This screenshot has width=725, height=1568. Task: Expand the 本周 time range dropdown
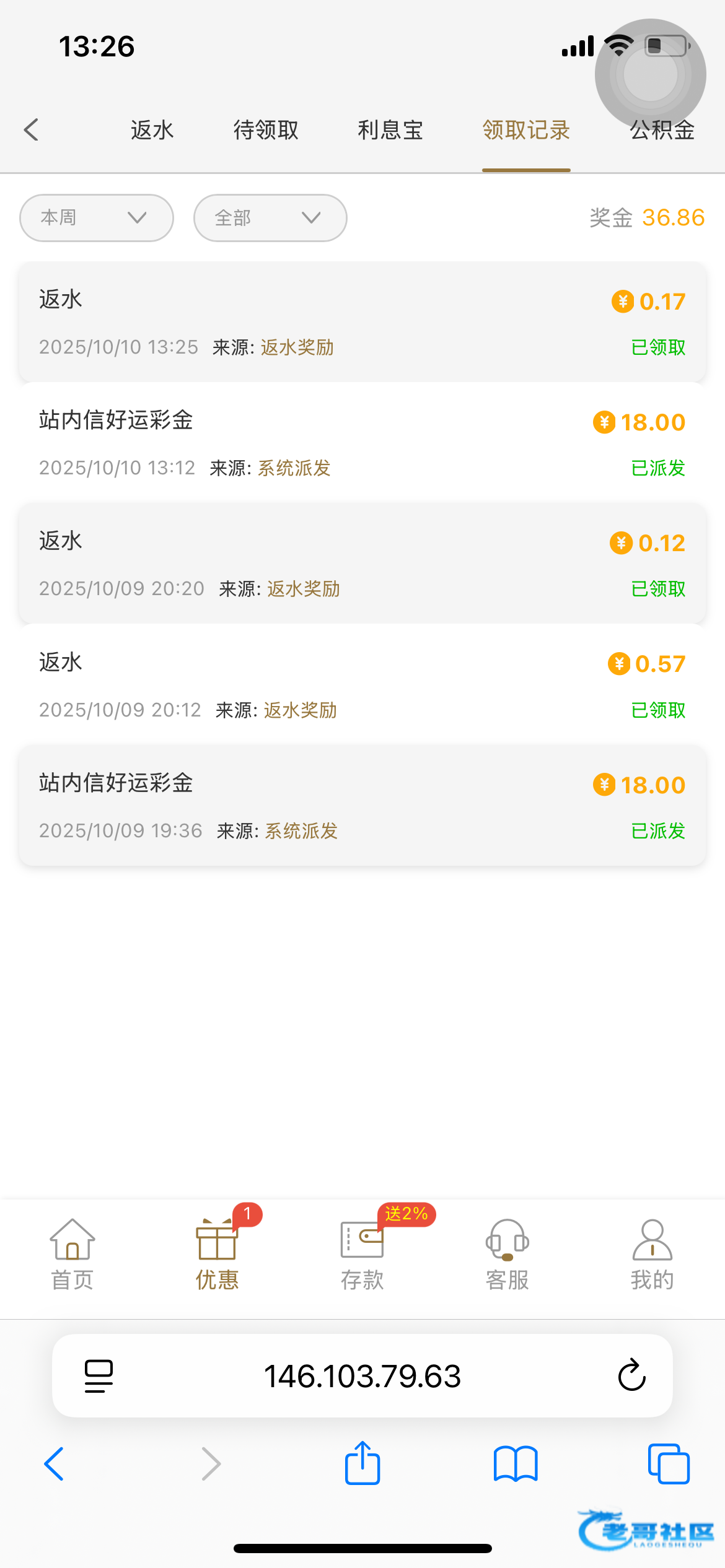pos(97,218)
